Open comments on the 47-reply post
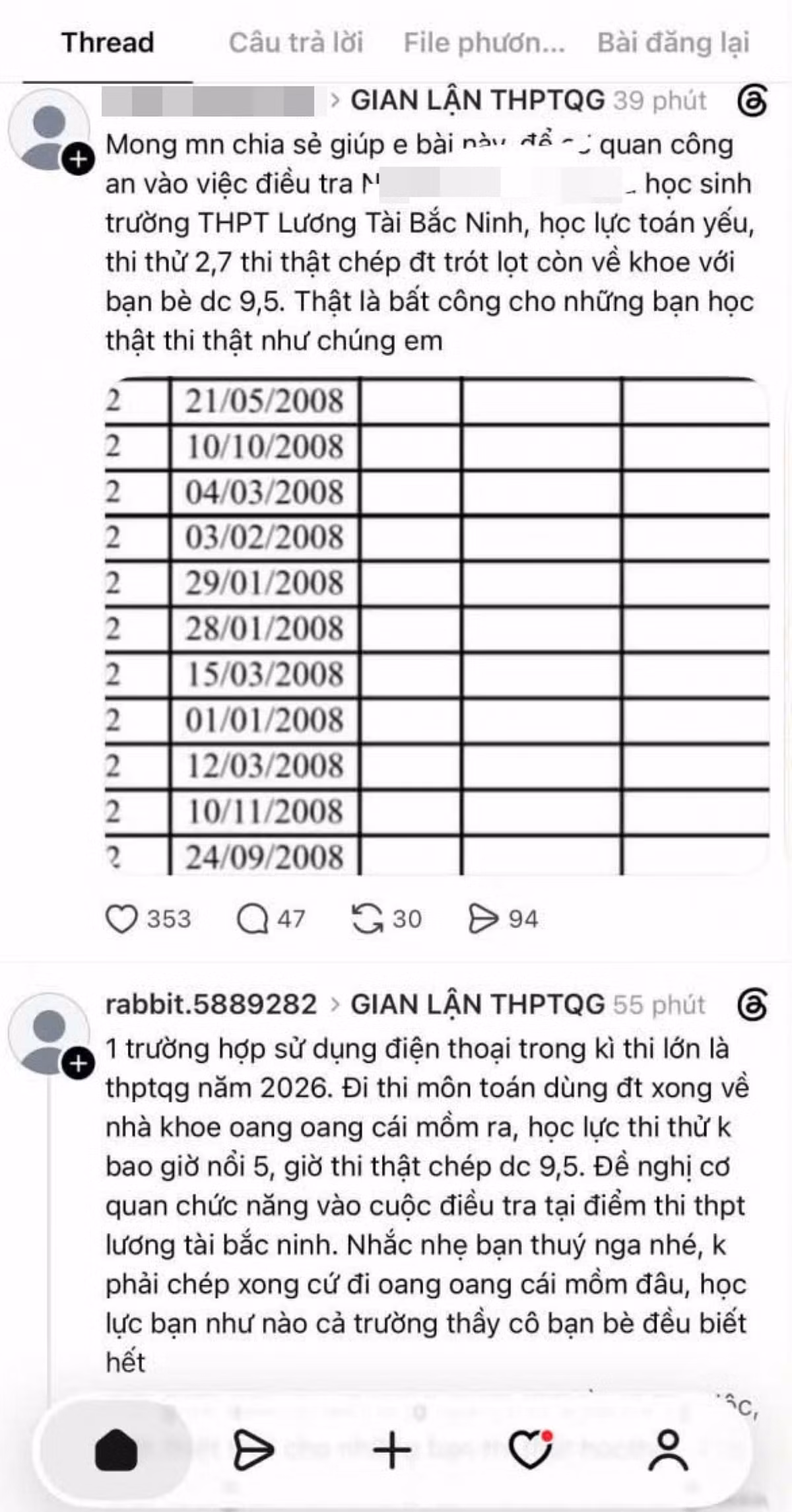This screenshot has height=1512, width=792. (252, 918)
